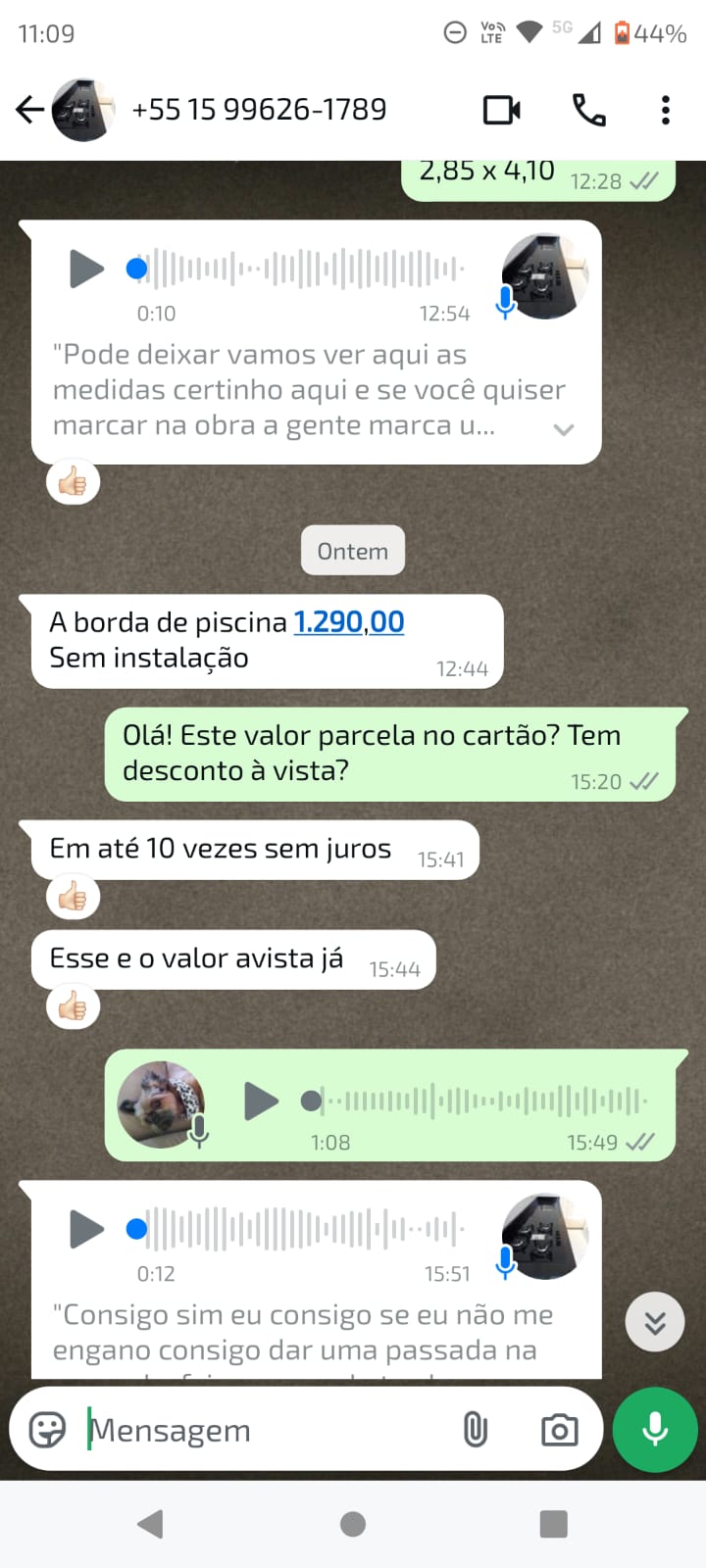Go back to the chat list

pyautogui.click(x=29, y=110)
